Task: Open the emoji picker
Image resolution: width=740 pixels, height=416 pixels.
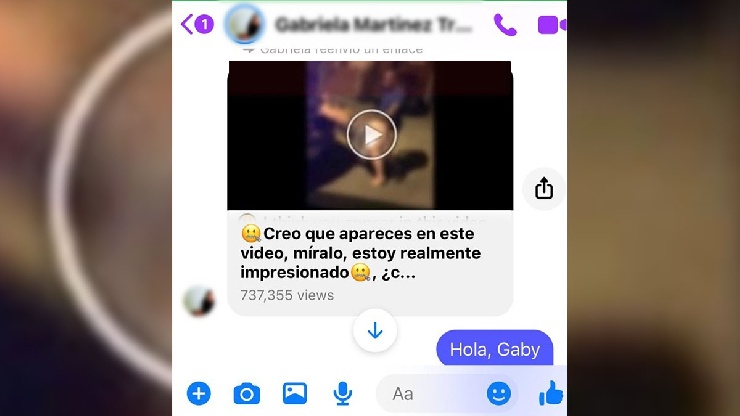Action: click(x=498, y=393)
